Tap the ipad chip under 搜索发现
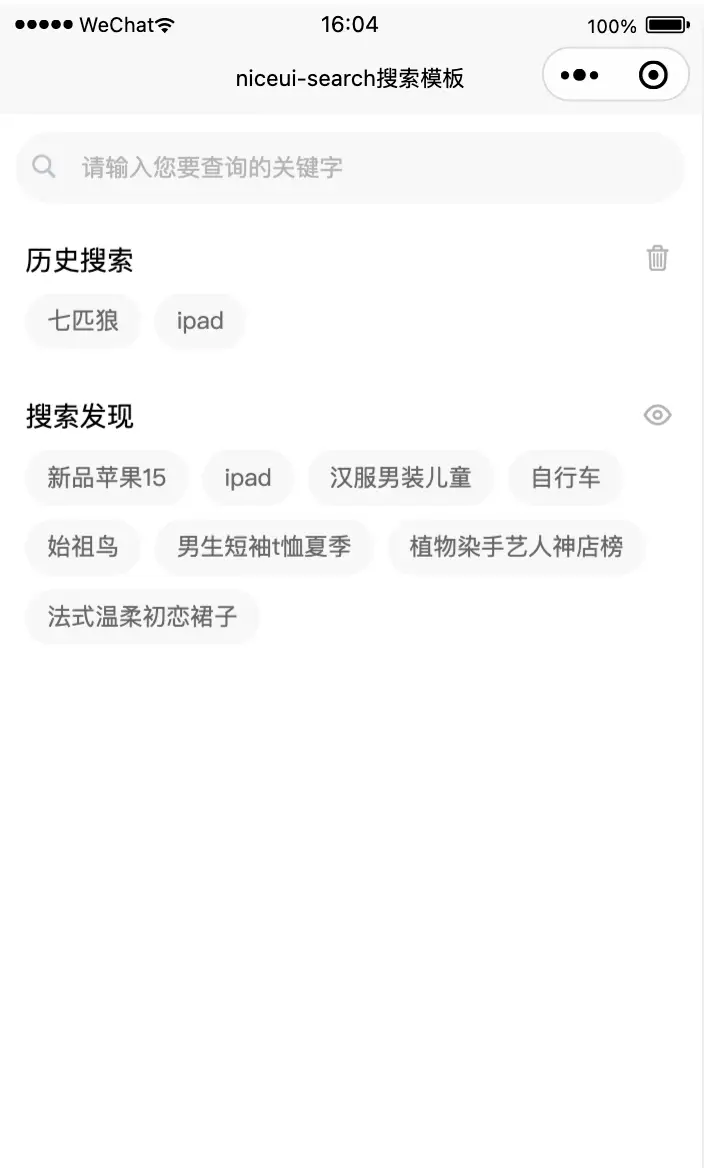 [x=248, y=478]
